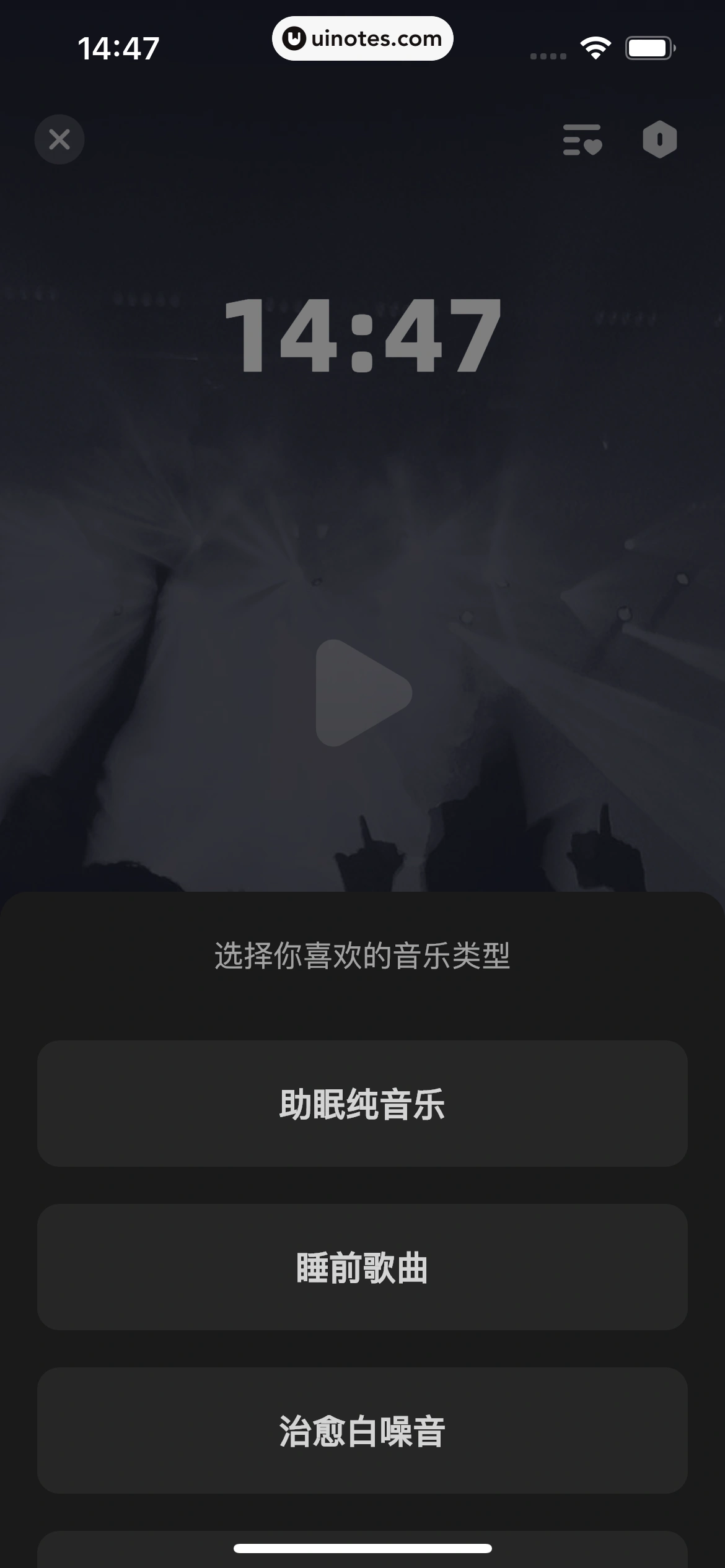Tap the play icon in screen center
725x1568 pixels.
(362, 692)
